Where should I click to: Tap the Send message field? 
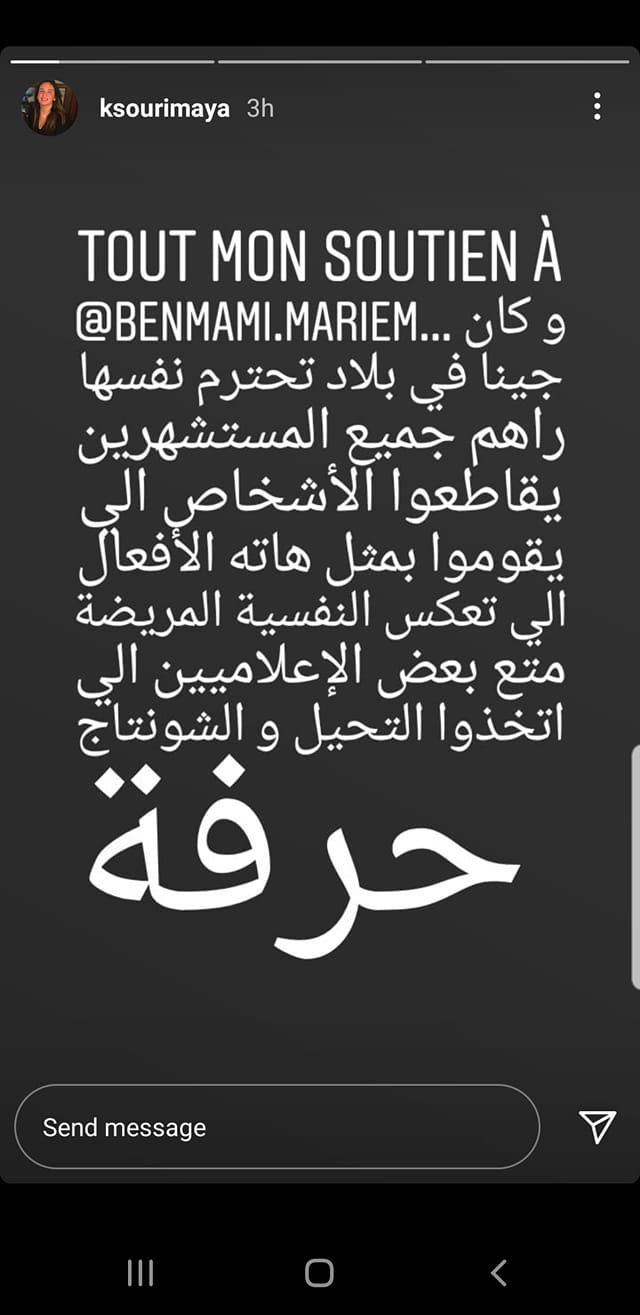277,1128
